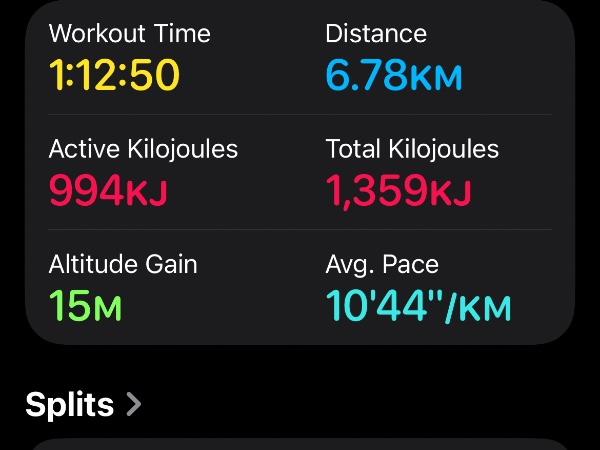Open the Splits details section

[84, 405]
